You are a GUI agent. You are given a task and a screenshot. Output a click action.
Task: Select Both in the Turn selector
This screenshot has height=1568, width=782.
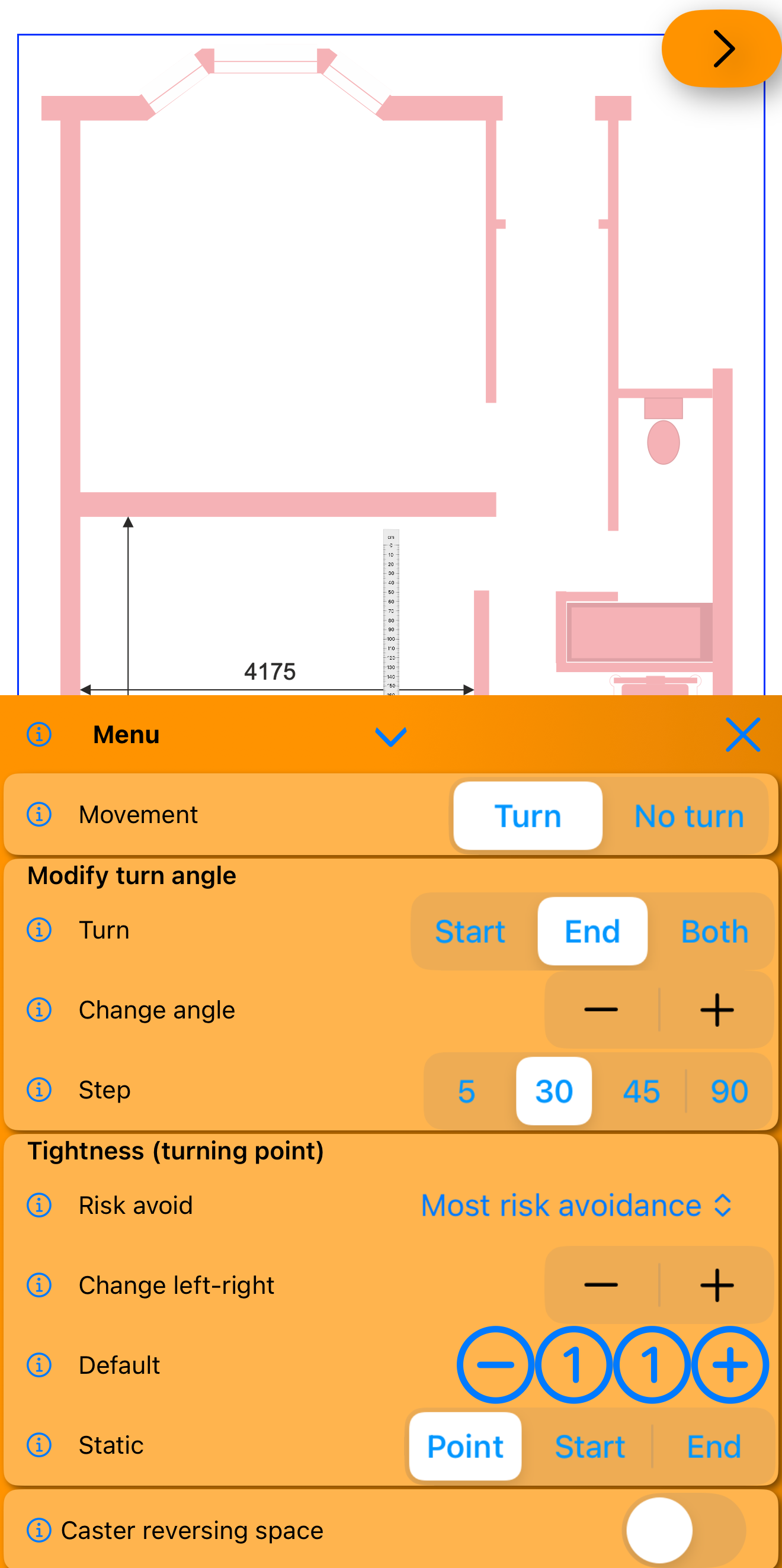[714, 931]
